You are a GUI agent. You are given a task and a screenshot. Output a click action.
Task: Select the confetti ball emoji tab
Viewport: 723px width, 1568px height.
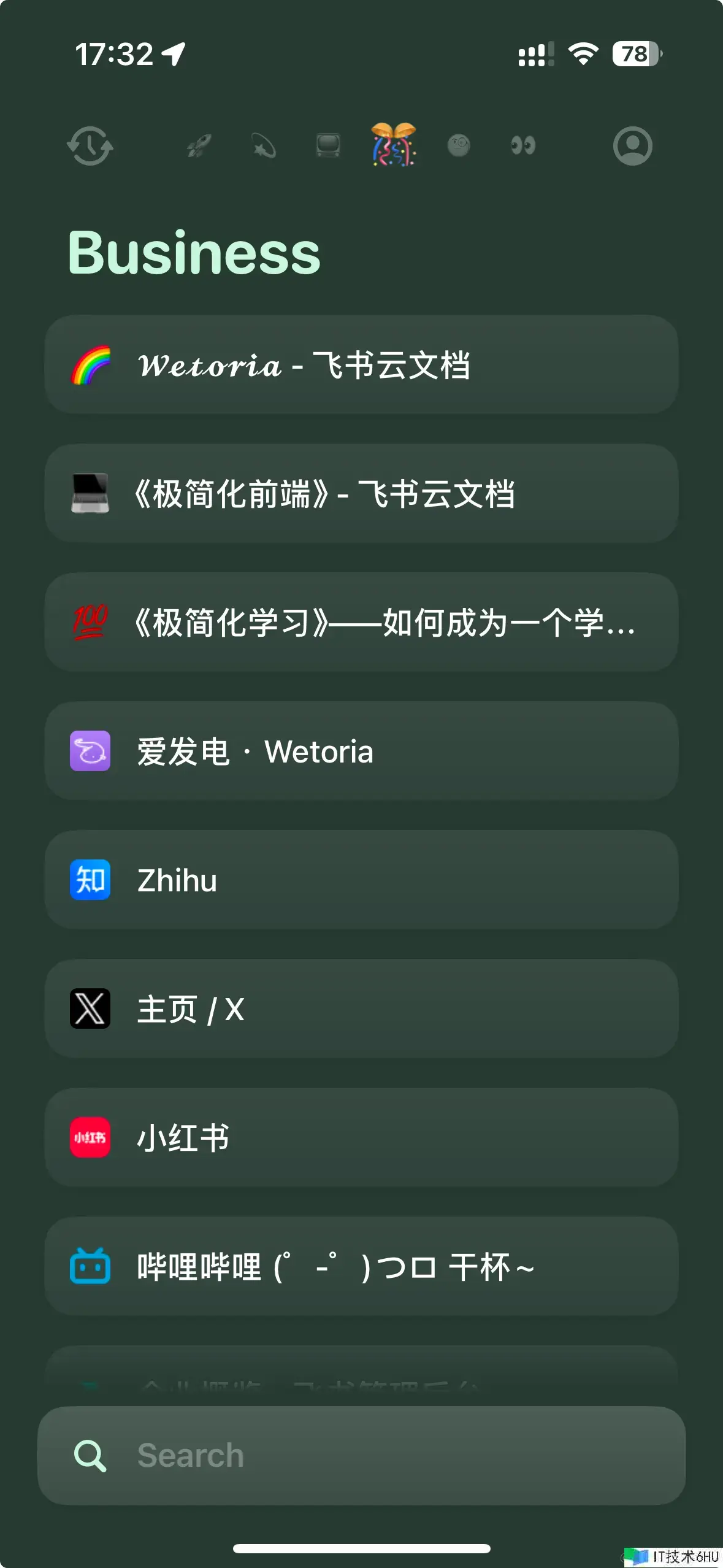pos(393,145)
